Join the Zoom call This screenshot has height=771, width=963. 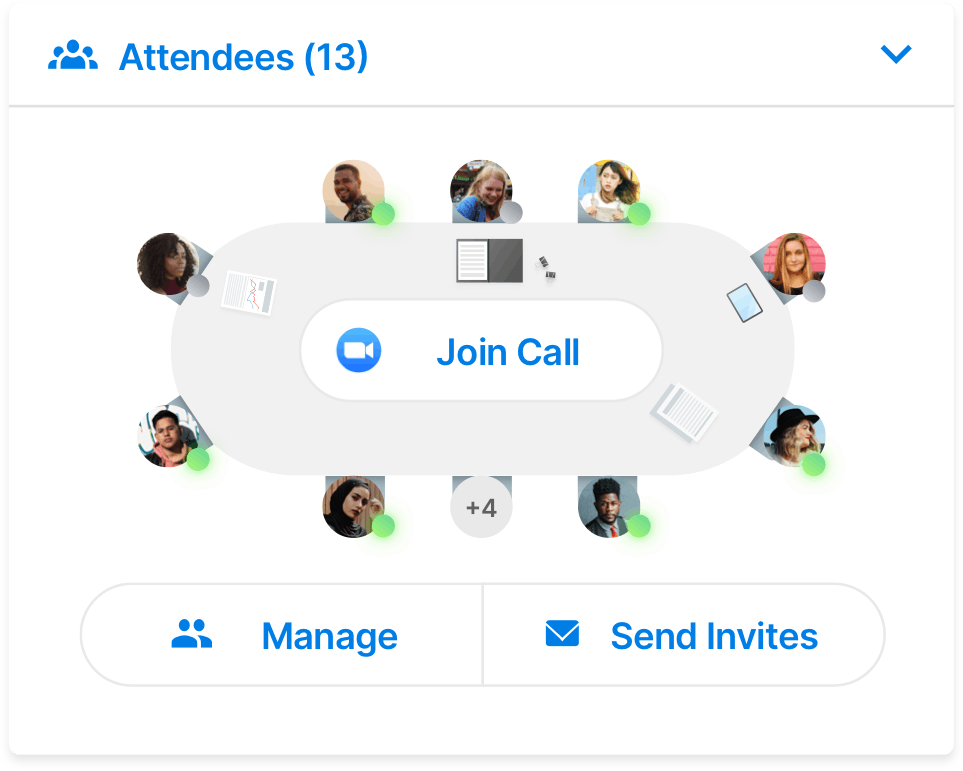click(x=481, y=352)
